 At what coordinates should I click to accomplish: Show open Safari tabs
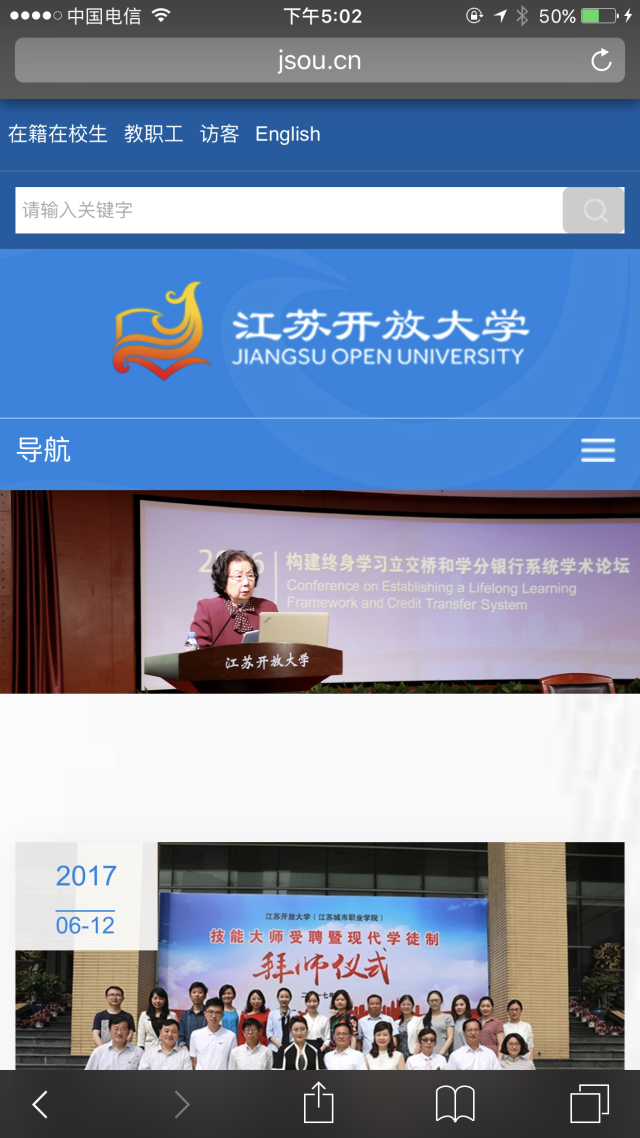coord(590,1104)
